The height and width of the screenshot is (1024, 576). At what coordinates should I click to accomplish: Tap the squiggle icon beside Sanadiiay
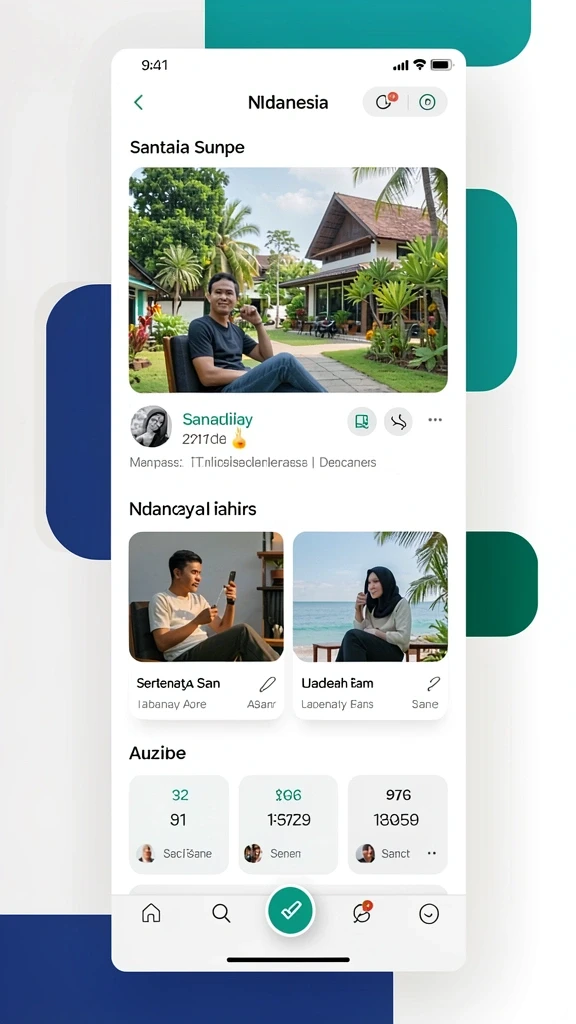(398, 421)
